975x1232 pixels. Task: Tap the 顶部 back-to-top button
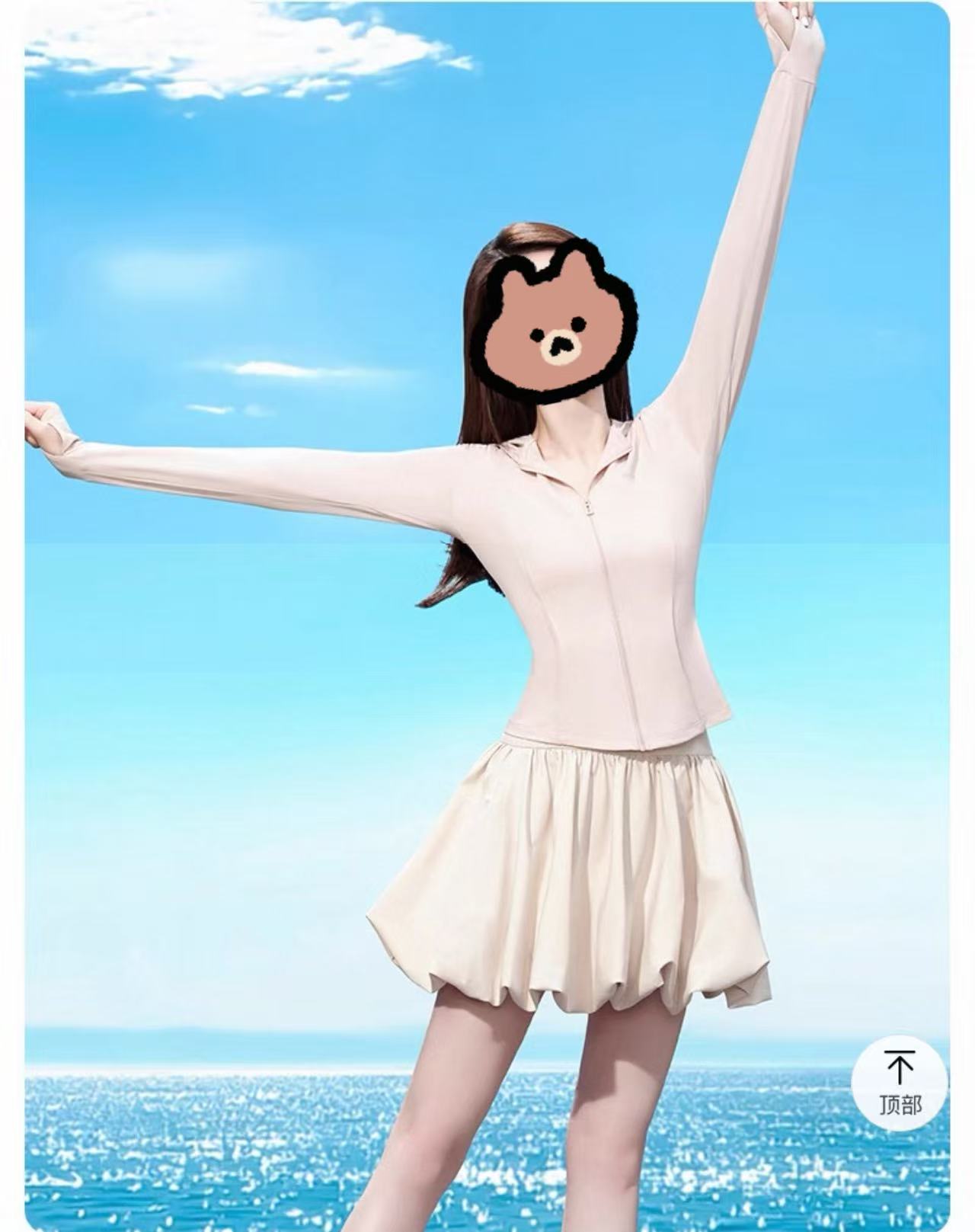900,1082
